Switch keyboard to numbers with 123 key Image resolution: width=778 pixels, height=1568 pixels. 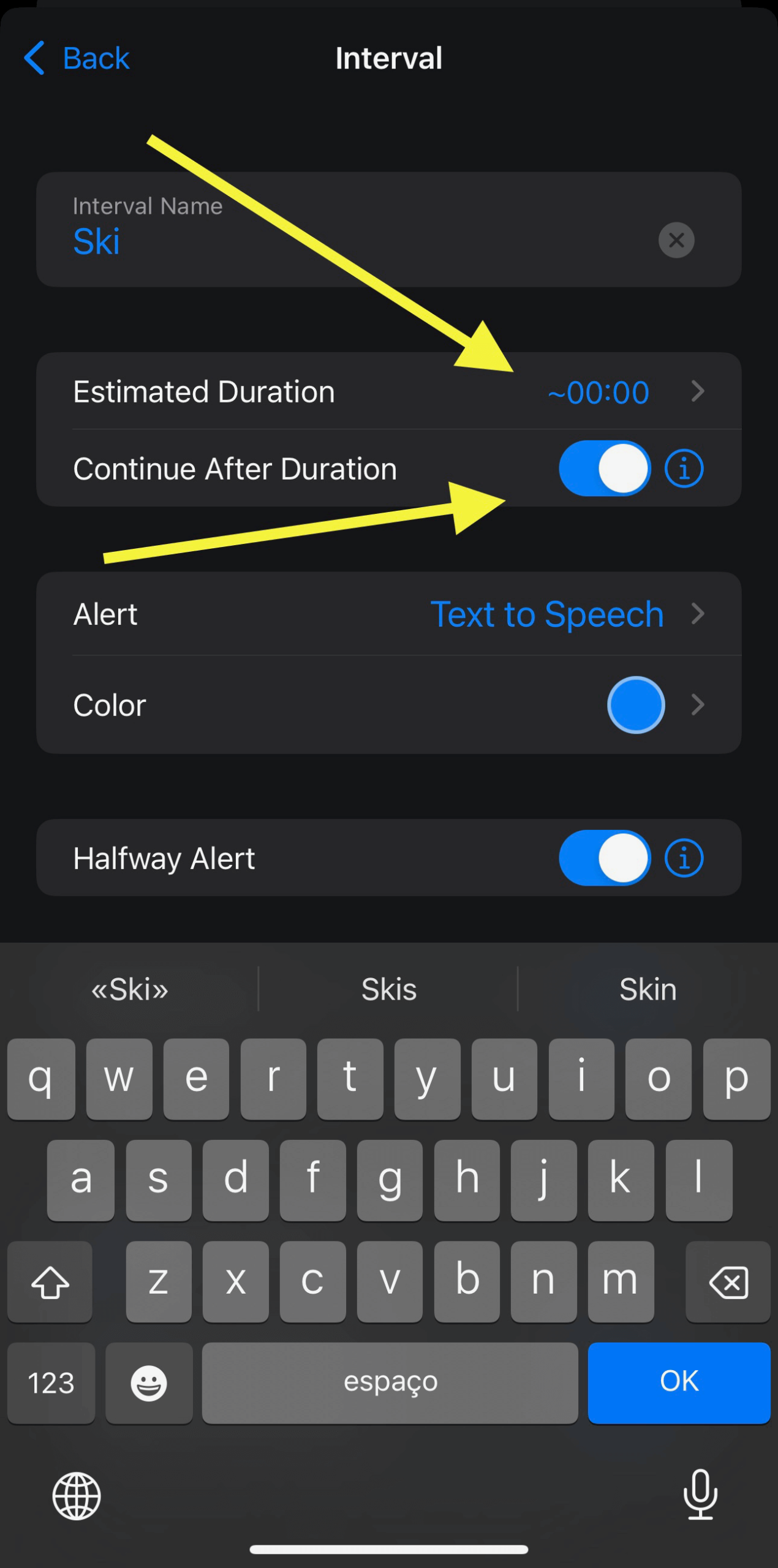pyautogui.click(x=51, y=1382)
